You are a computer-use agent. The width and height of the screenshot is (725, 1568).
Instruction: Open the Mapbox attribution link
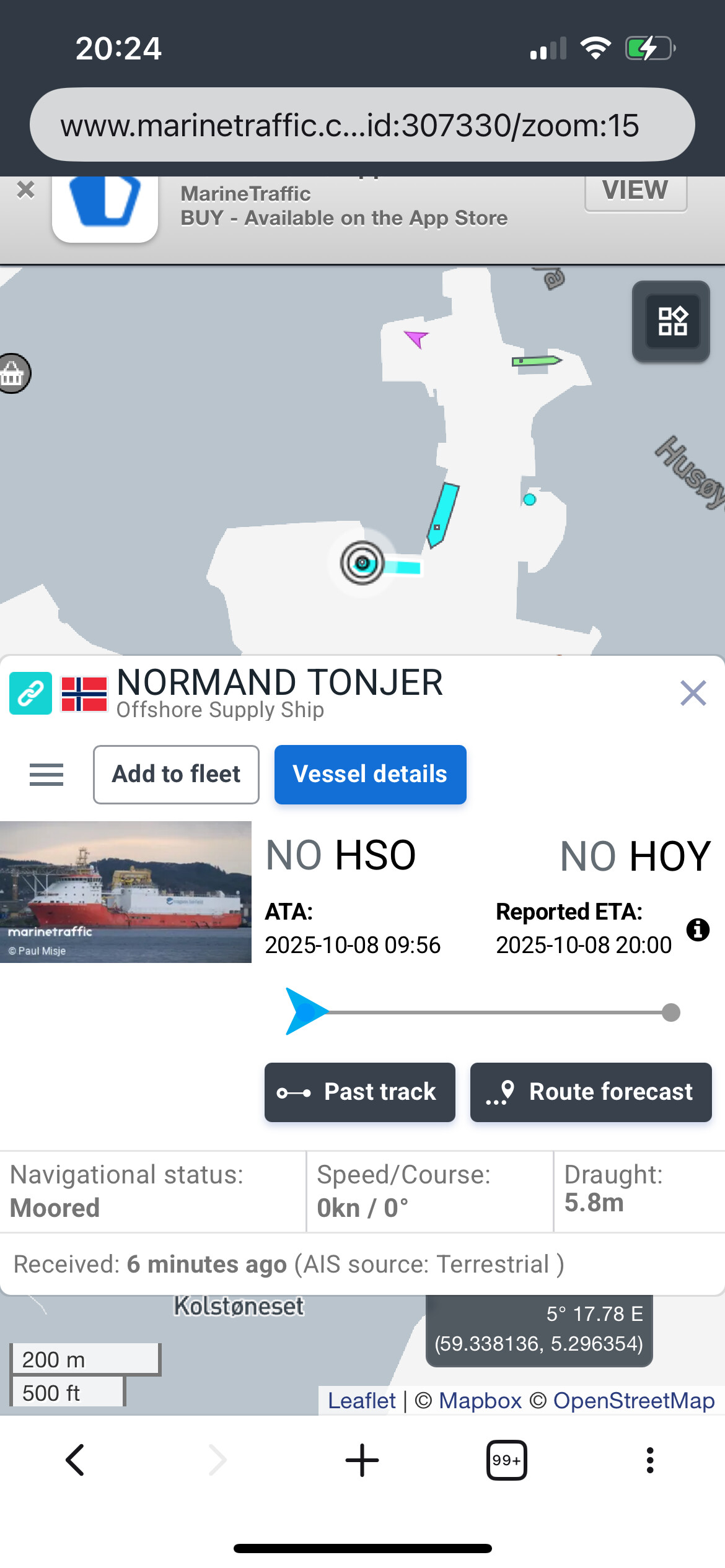coord(480,1401)
